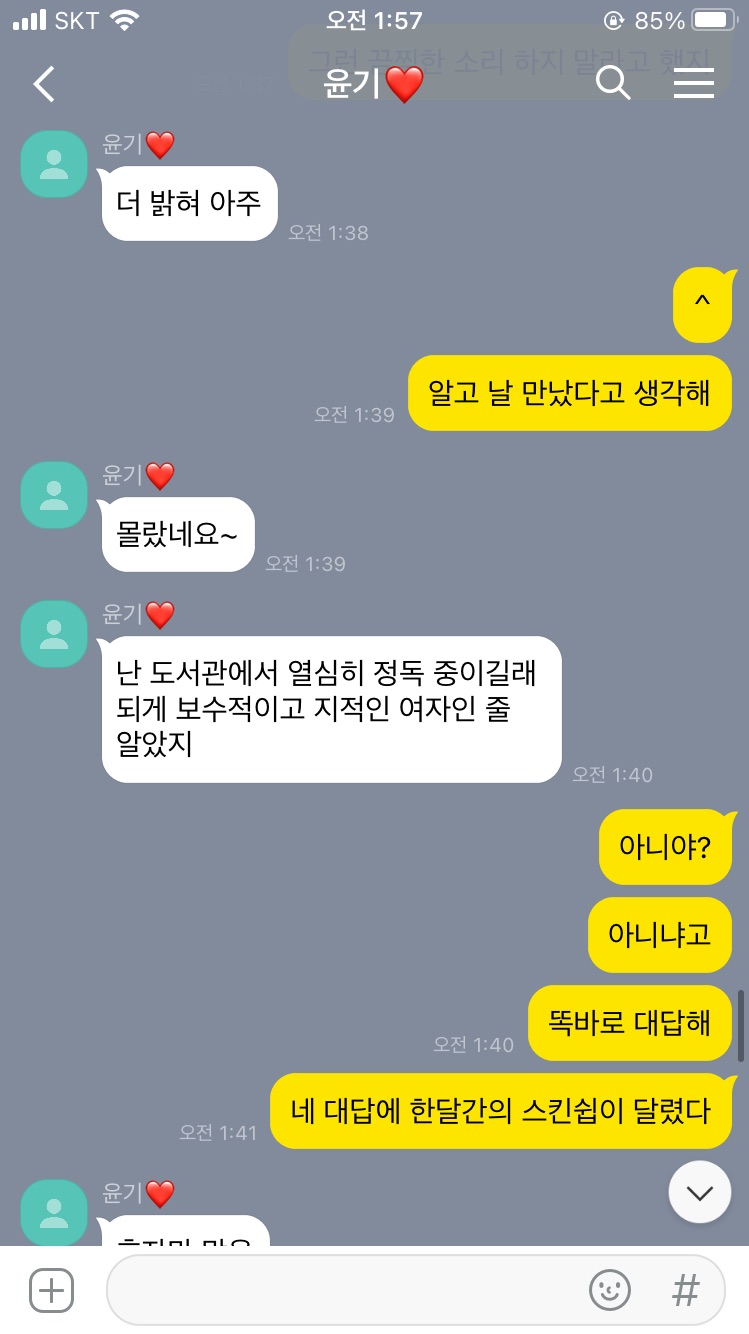Open 윤기's profile picture beside 더 밝혀 아주
This screenshot has width=749, height=1334.
pos(54,164)
